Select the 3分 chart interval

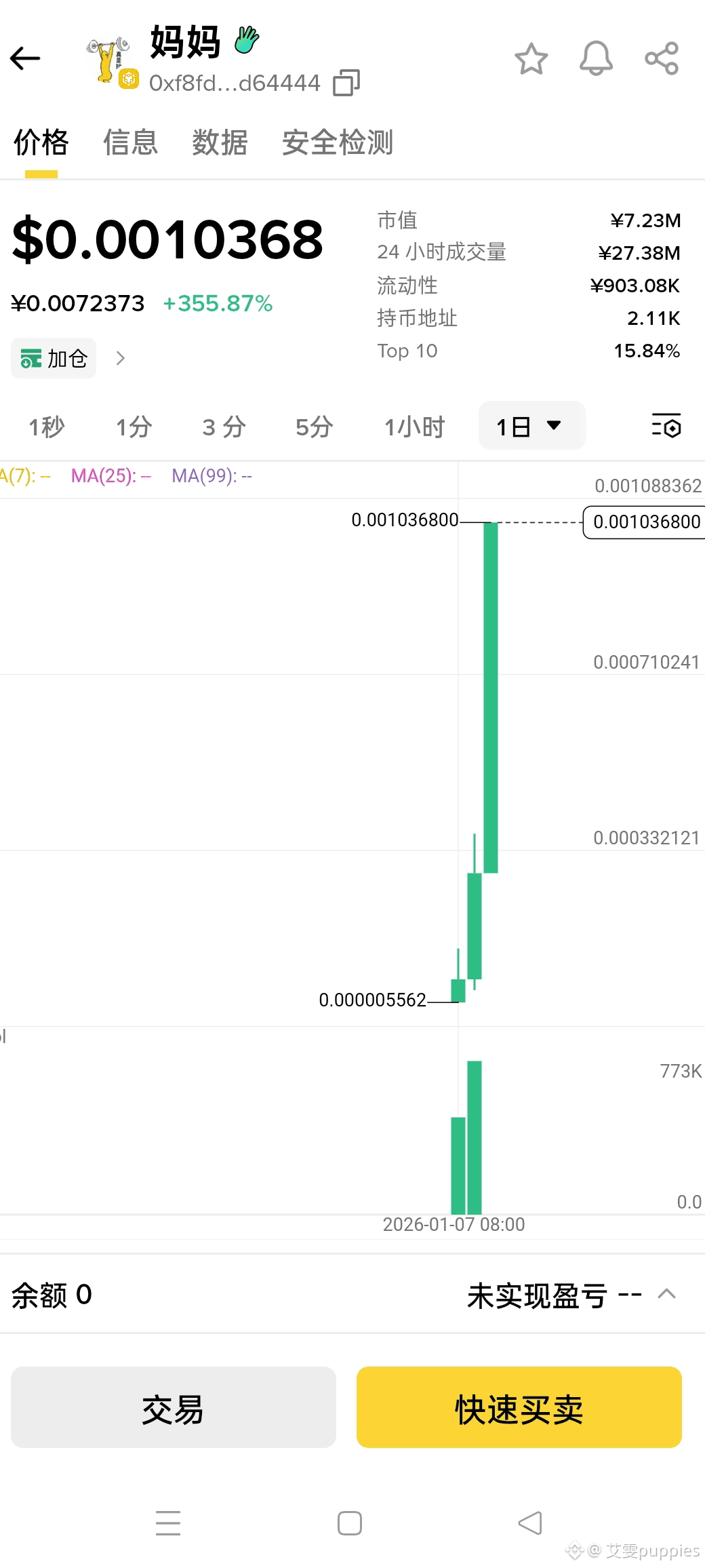(224, 427)
